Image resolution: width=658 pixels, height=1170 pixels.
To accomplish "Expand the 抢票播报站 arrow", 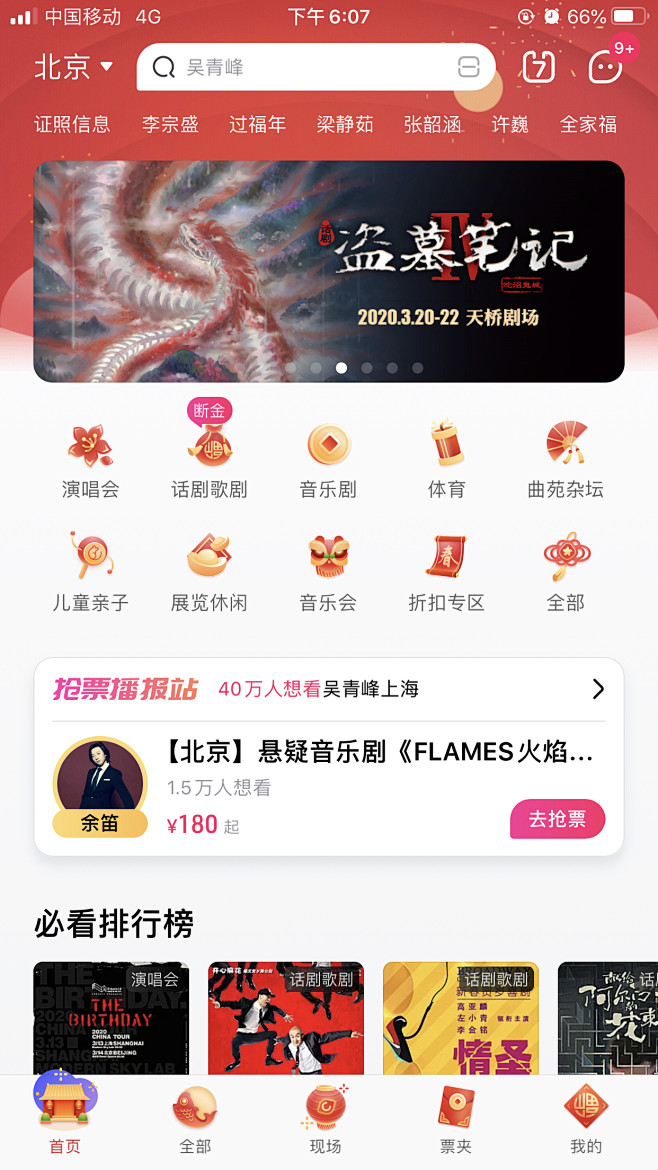I will pyautogui.click(x=598, y=689).
